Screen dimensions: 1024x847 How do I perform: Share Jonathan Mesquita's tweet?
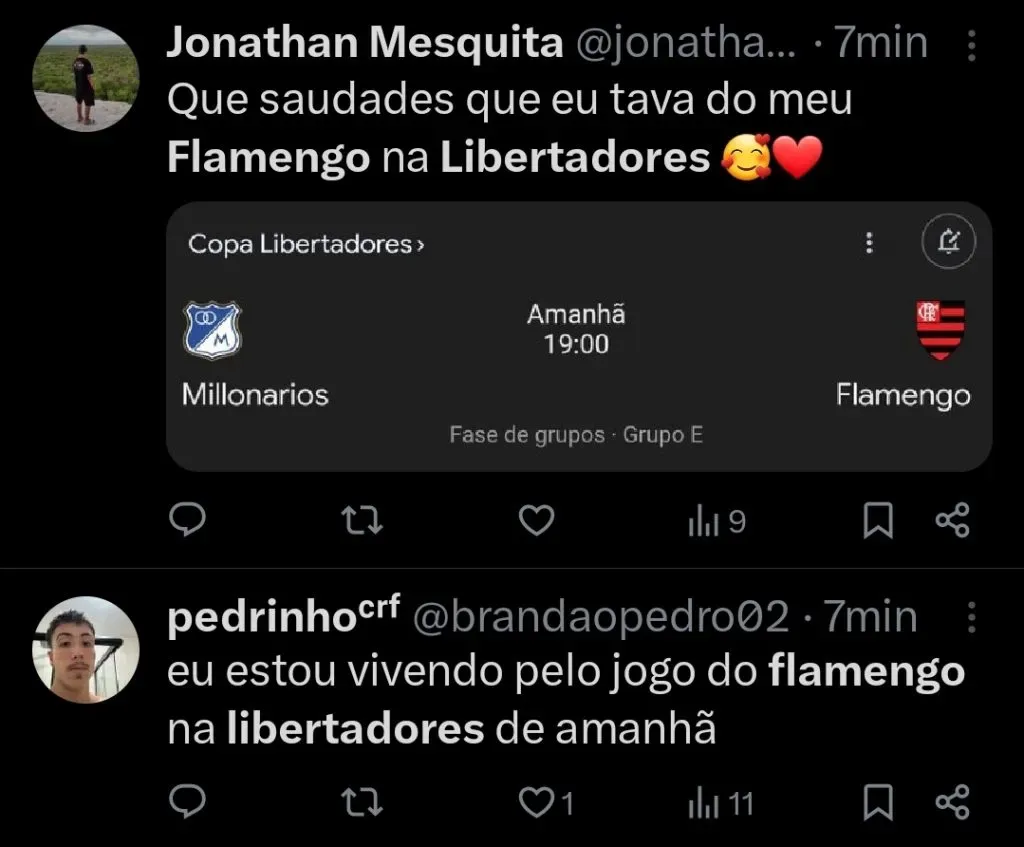(951, 521)
